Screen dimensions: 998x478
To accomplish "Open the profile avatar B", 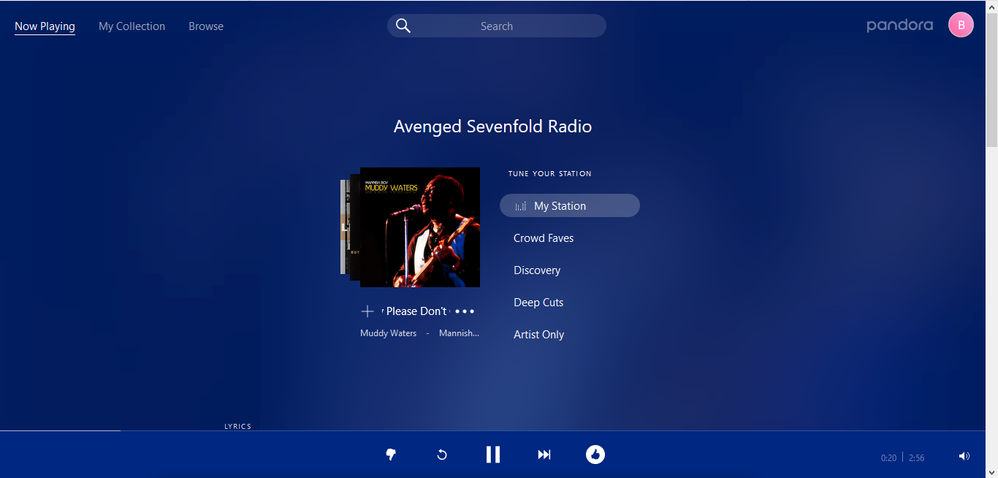I will tap(960, 26).
